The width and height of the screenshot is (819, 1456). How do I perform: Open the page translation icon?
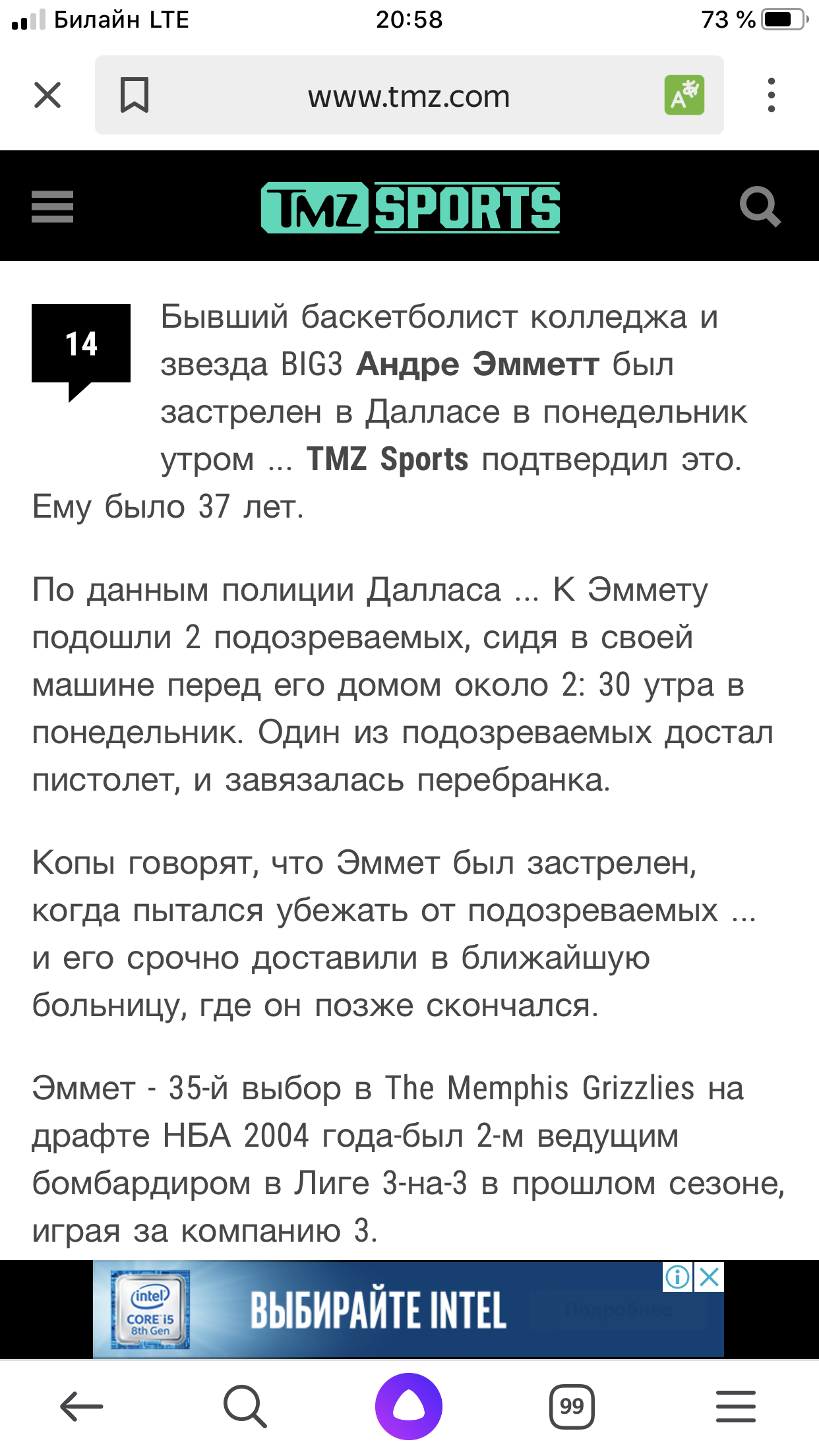[x=684, y=95]
